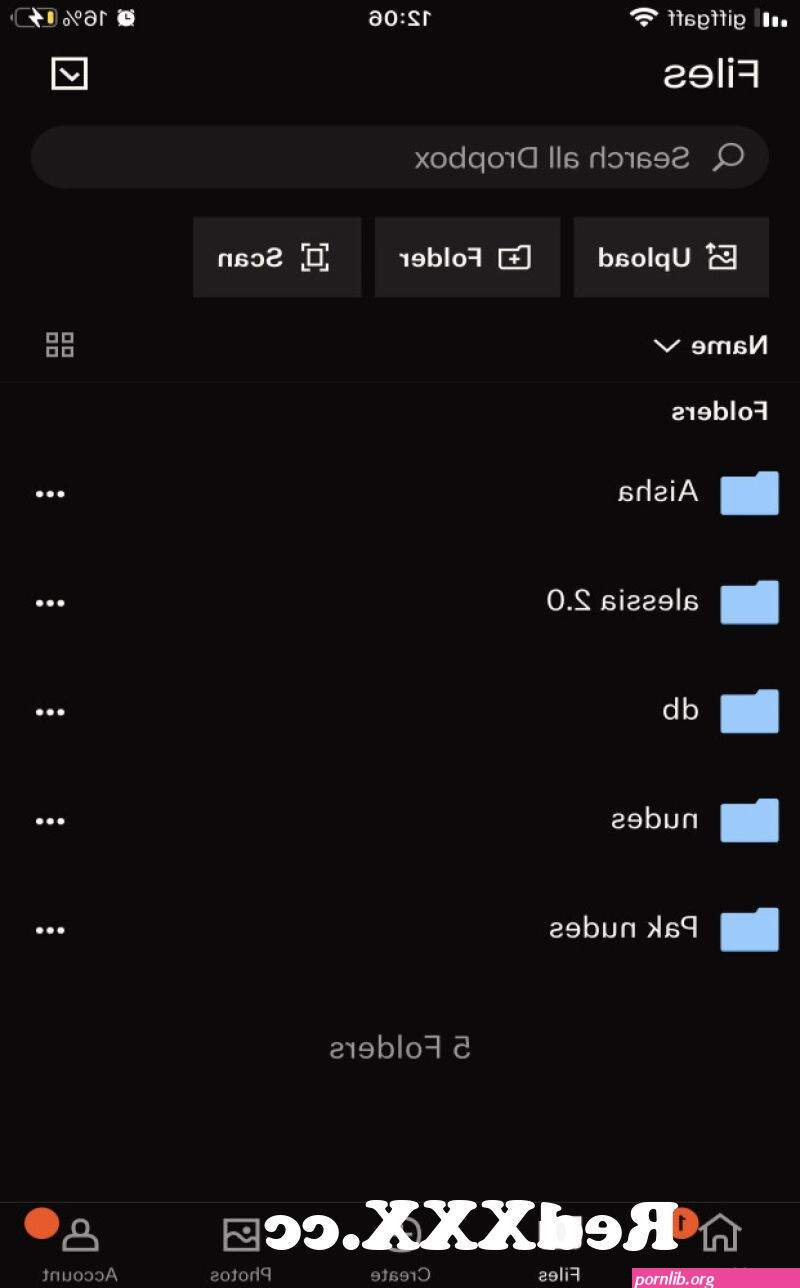800x1288 pixels.
Task: Open the Search all Dropbox field
Action: click(x=400, y=157)
